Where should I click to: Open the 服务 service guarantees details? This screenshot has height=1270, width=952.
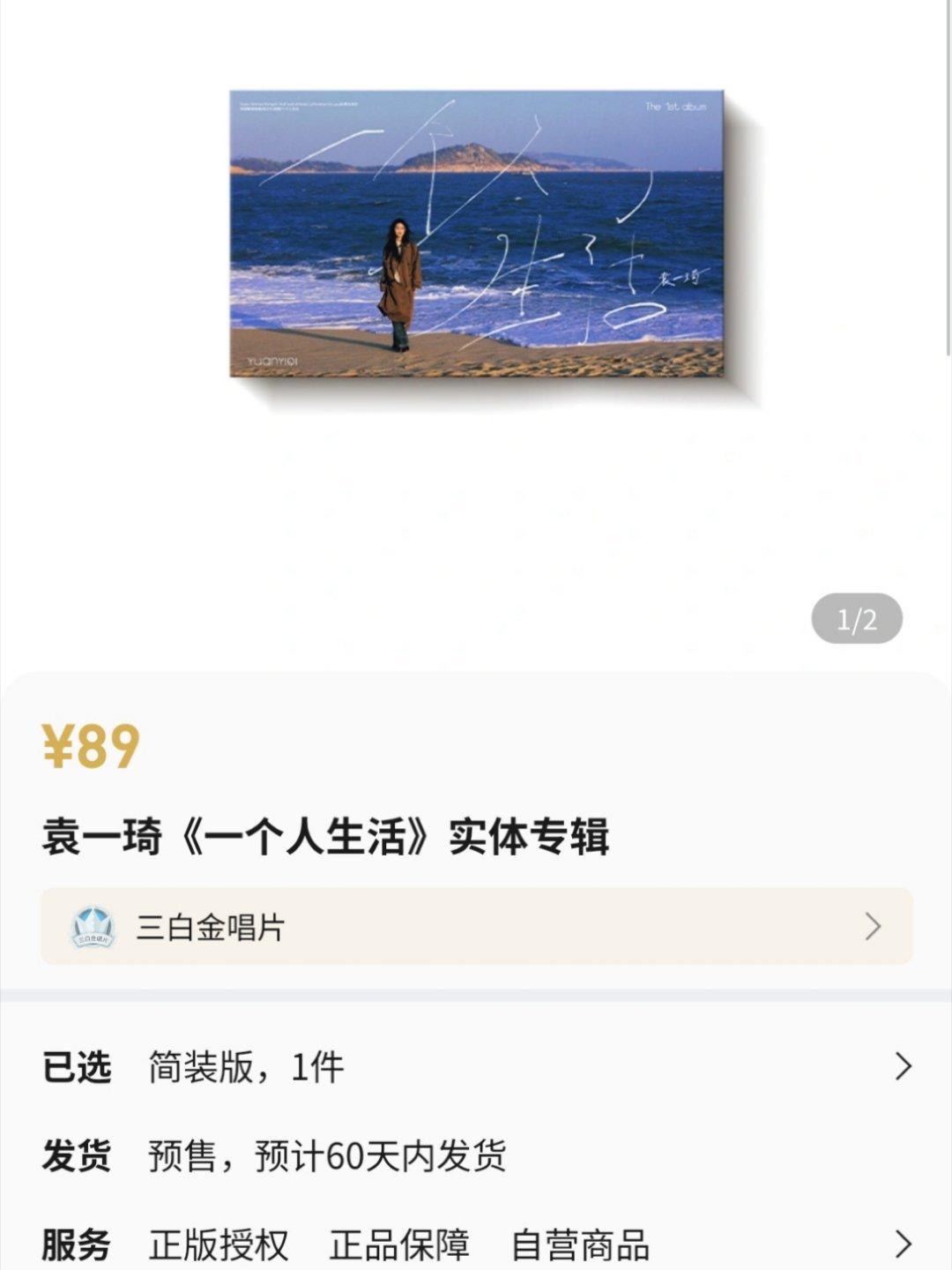pos(476,1244)
